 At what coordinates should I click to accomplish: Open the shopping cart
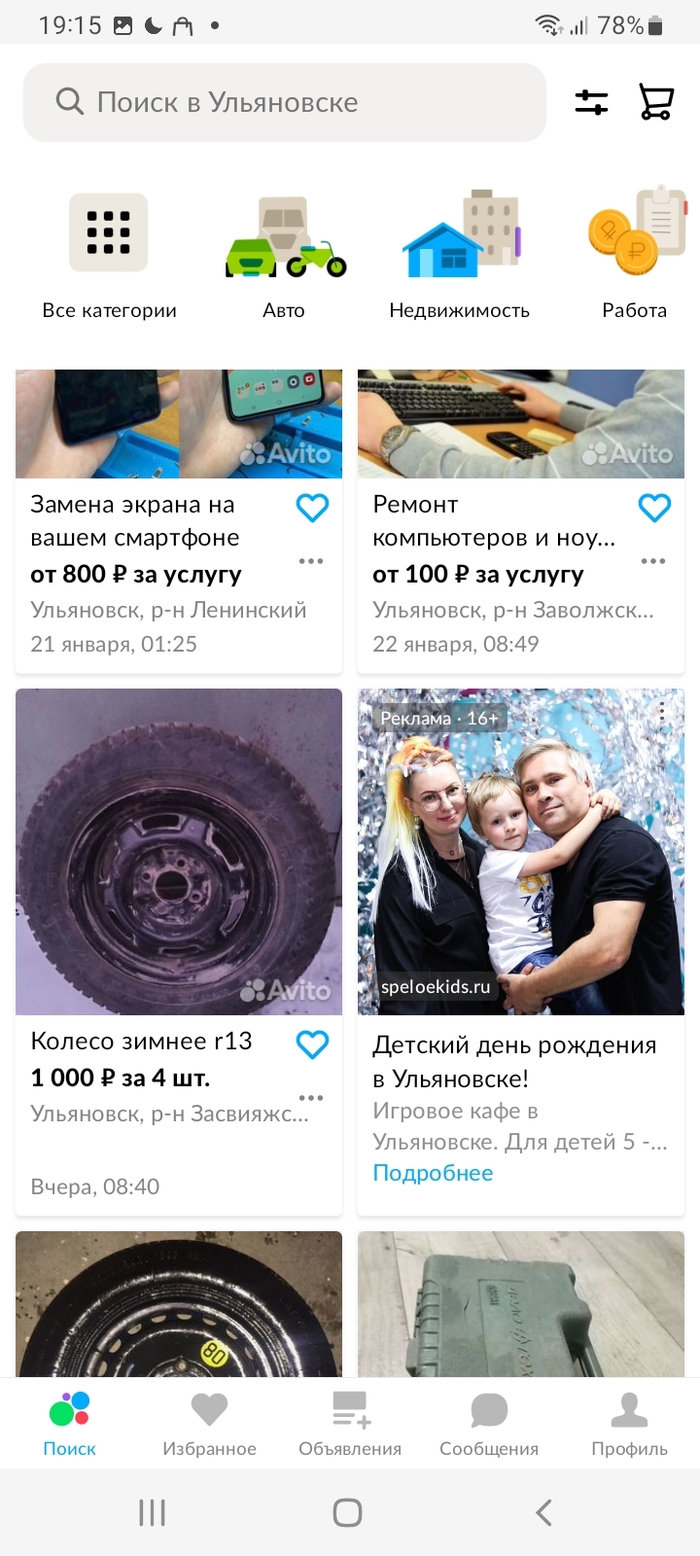coord(656,102)
